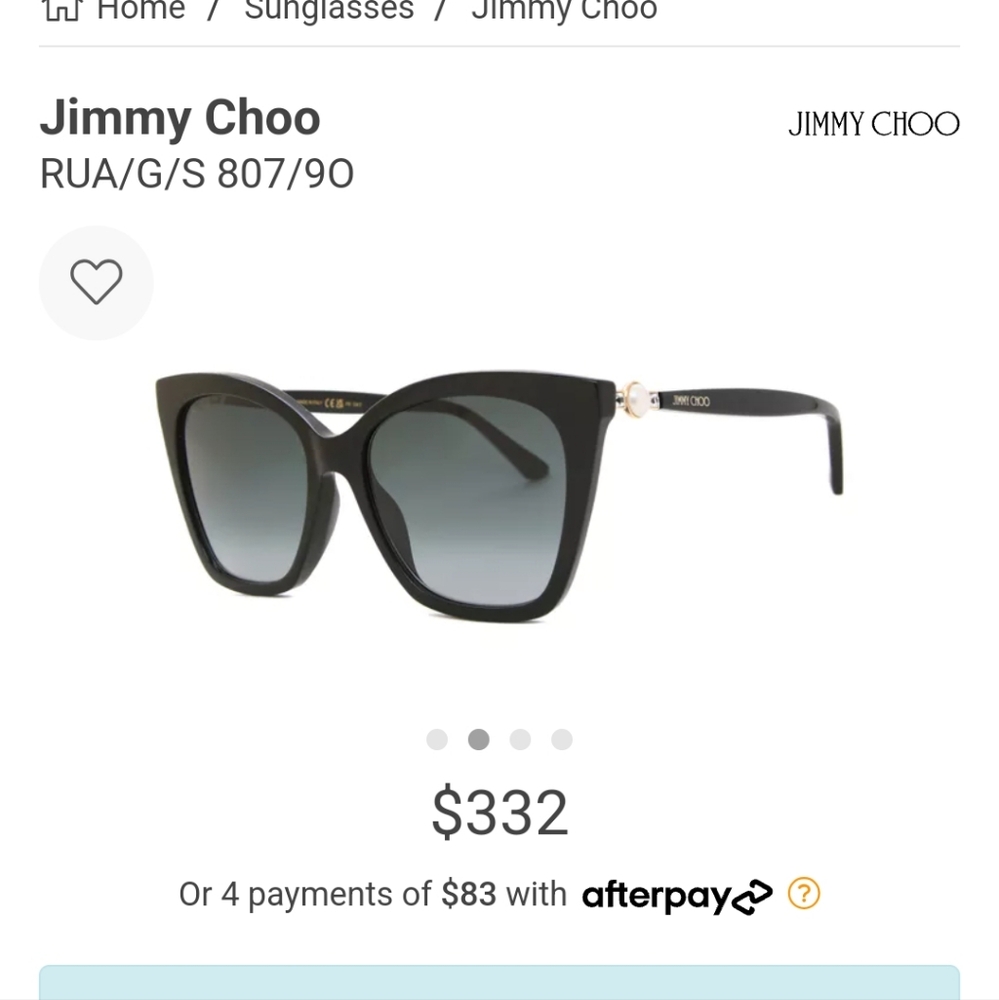The image size is (999, 1000).
Task: Activate the fourth image indicator dot
Action: 562,740
